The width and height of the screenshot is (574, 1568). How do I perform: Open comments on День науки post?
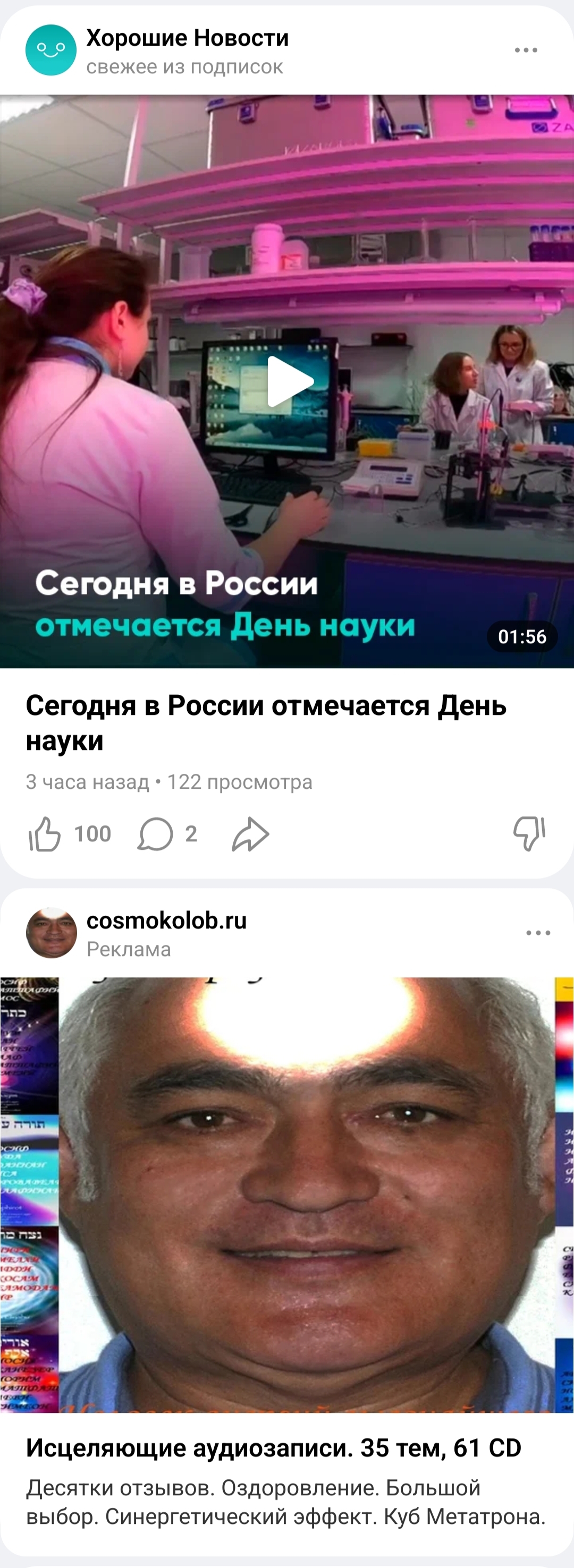(x=156, y=833)
